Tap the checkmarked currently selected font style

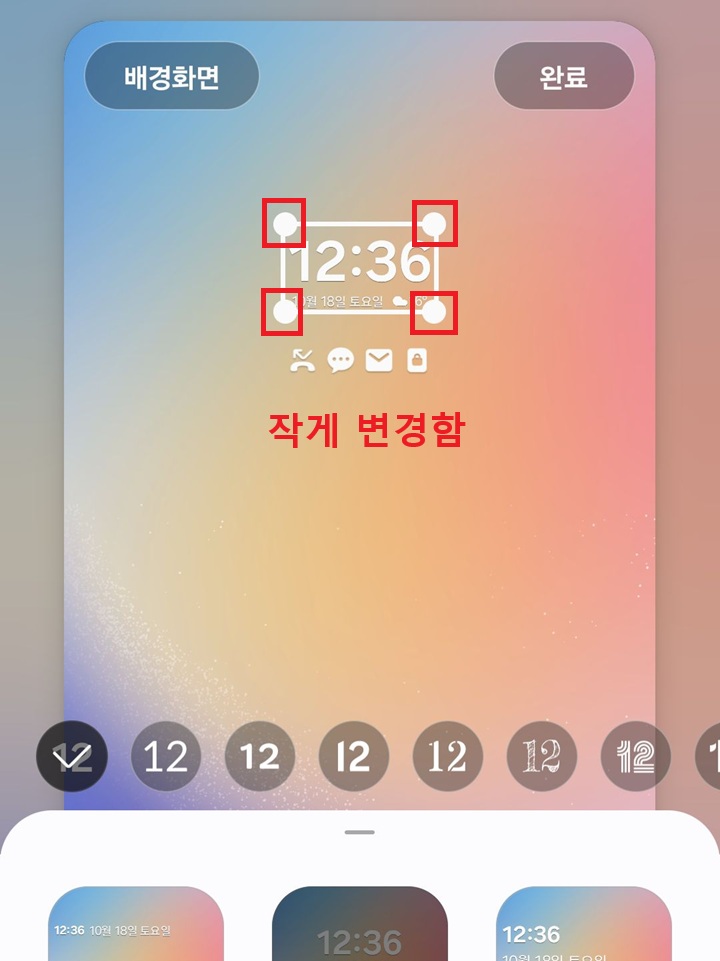tap(70, 757)
